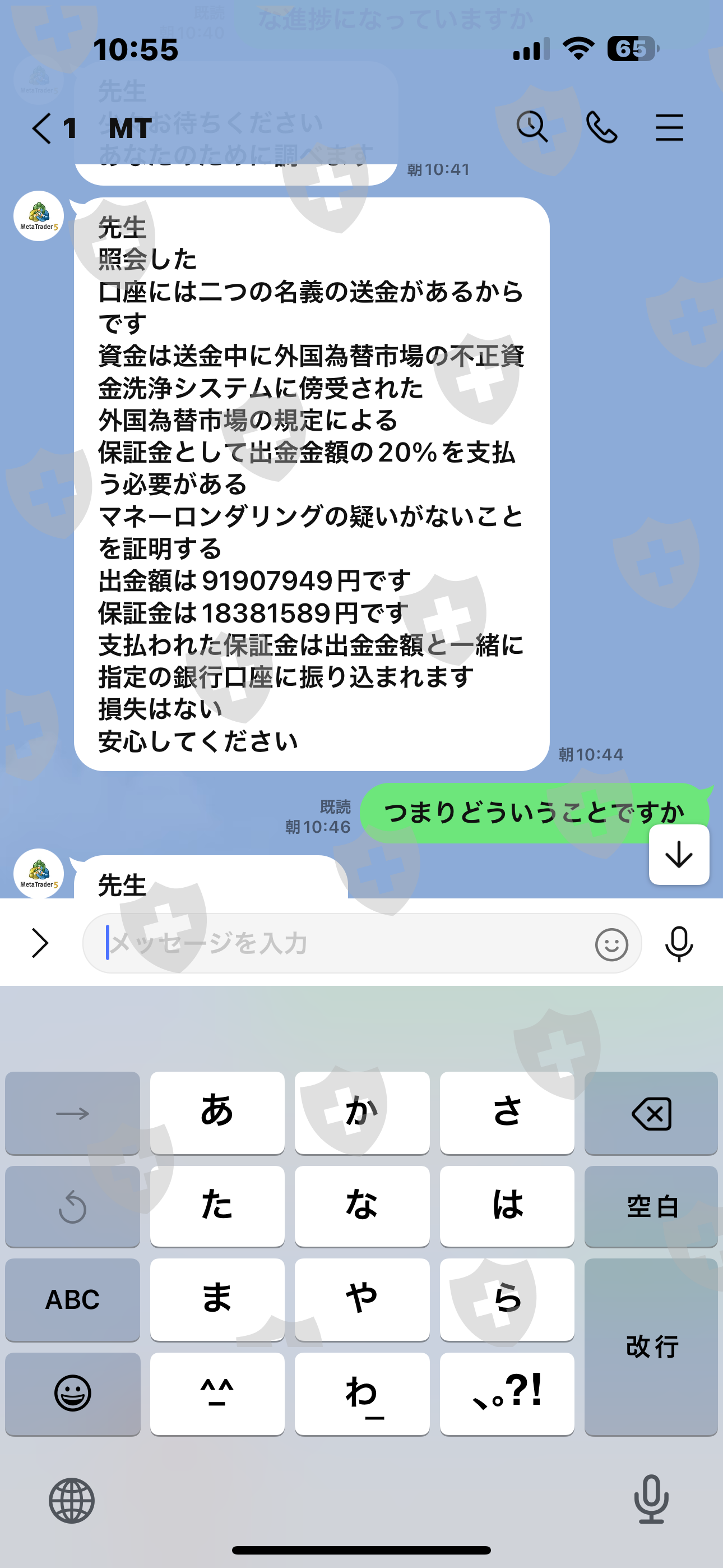Open the chat menu (hamburger icon)
The height and width of the screenshot is (1568, 723).
click(x=669, y=127)
